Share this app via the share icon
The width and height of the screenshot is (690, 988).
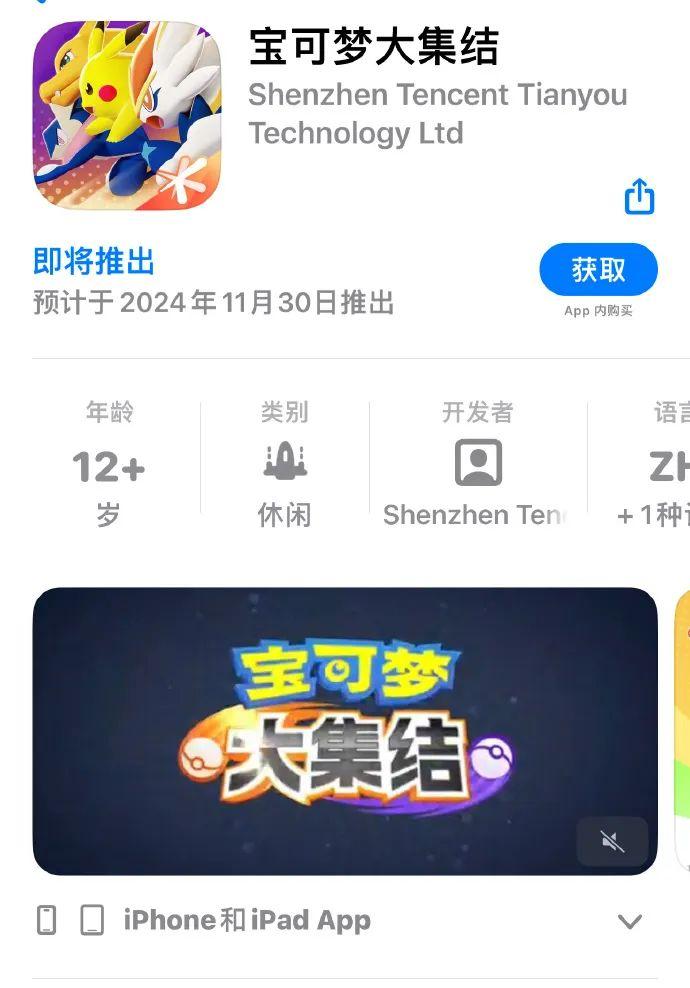pos(639,197)
